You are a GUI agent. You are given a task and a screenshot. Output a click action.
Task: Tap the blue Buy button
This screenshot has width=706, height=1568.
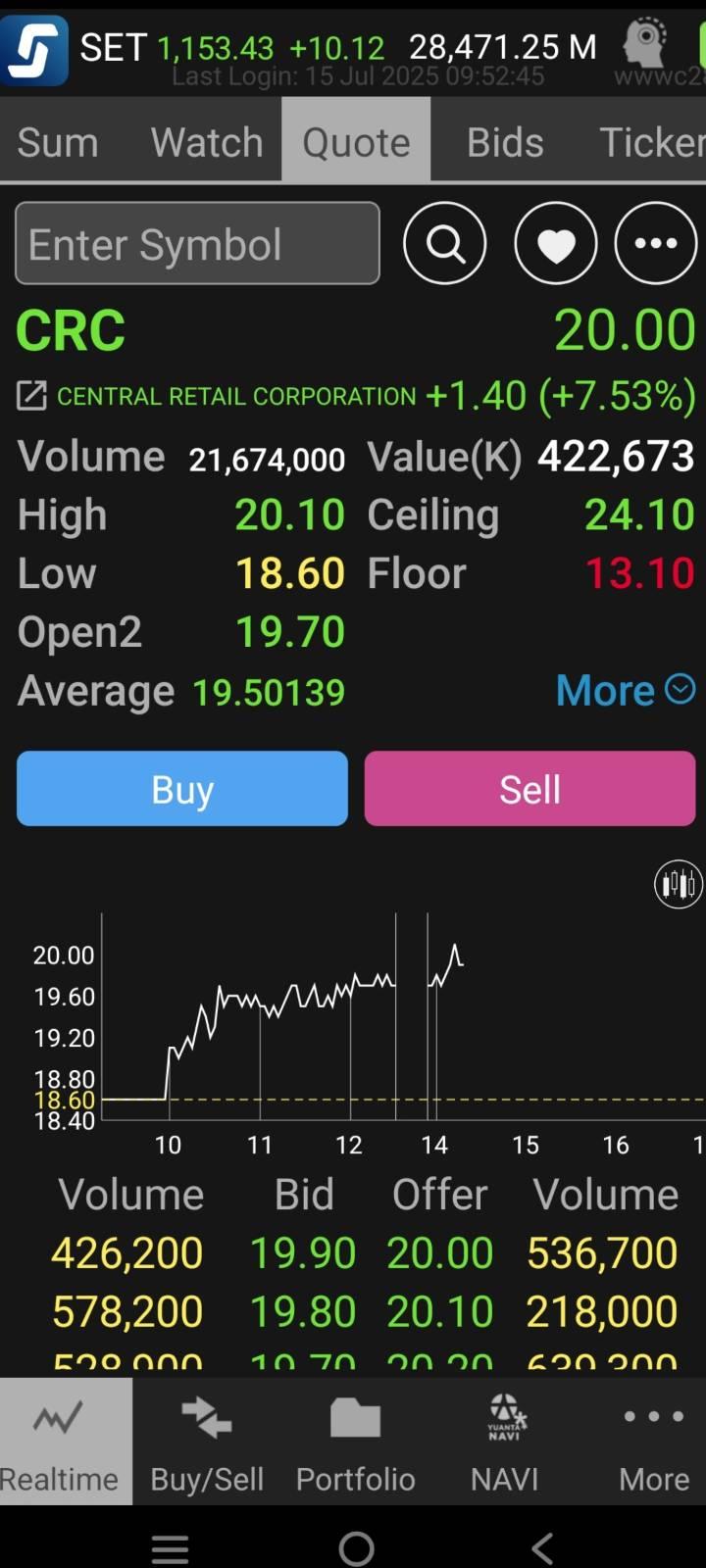[182, 789]
